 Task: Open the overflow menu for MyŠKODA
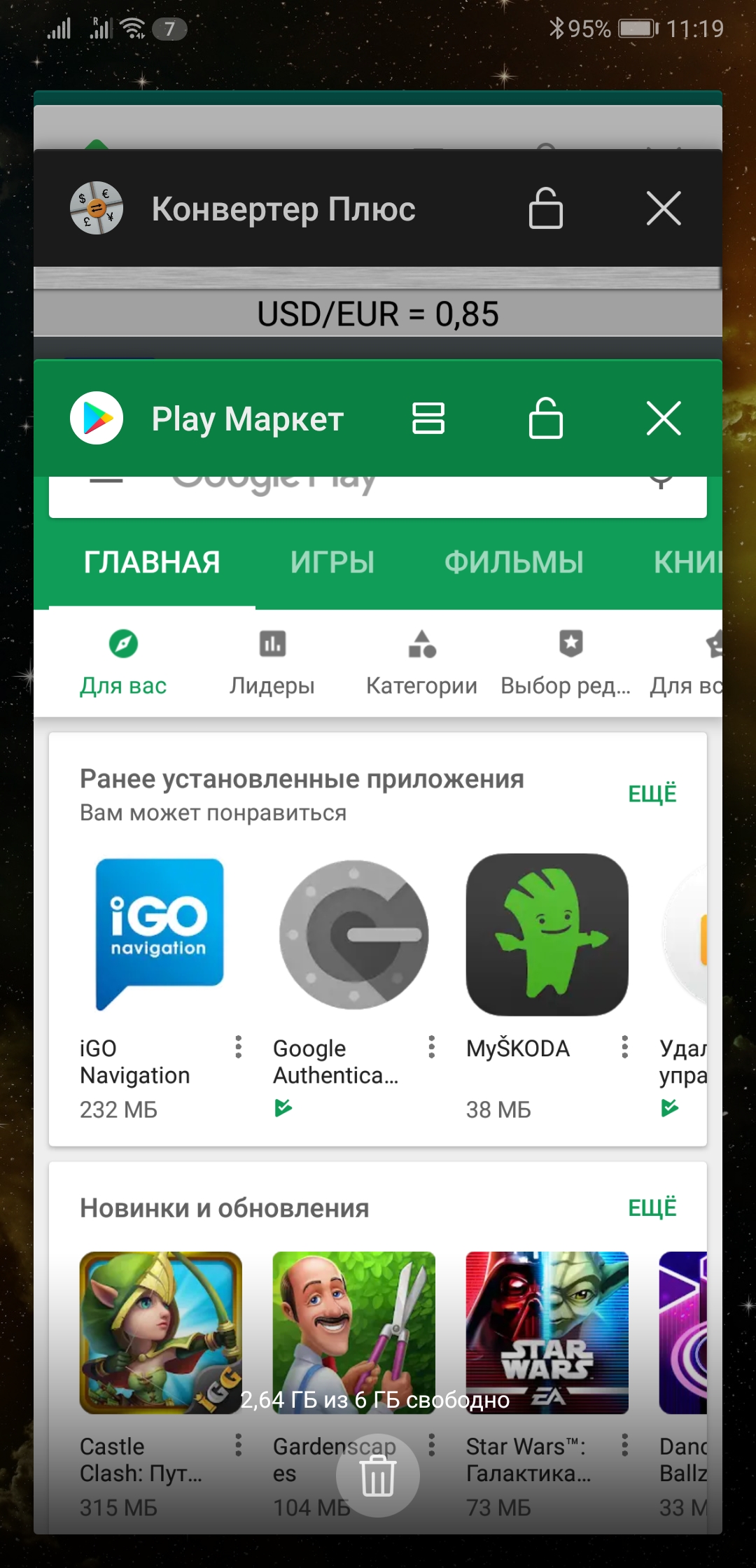click(625, 1047)
